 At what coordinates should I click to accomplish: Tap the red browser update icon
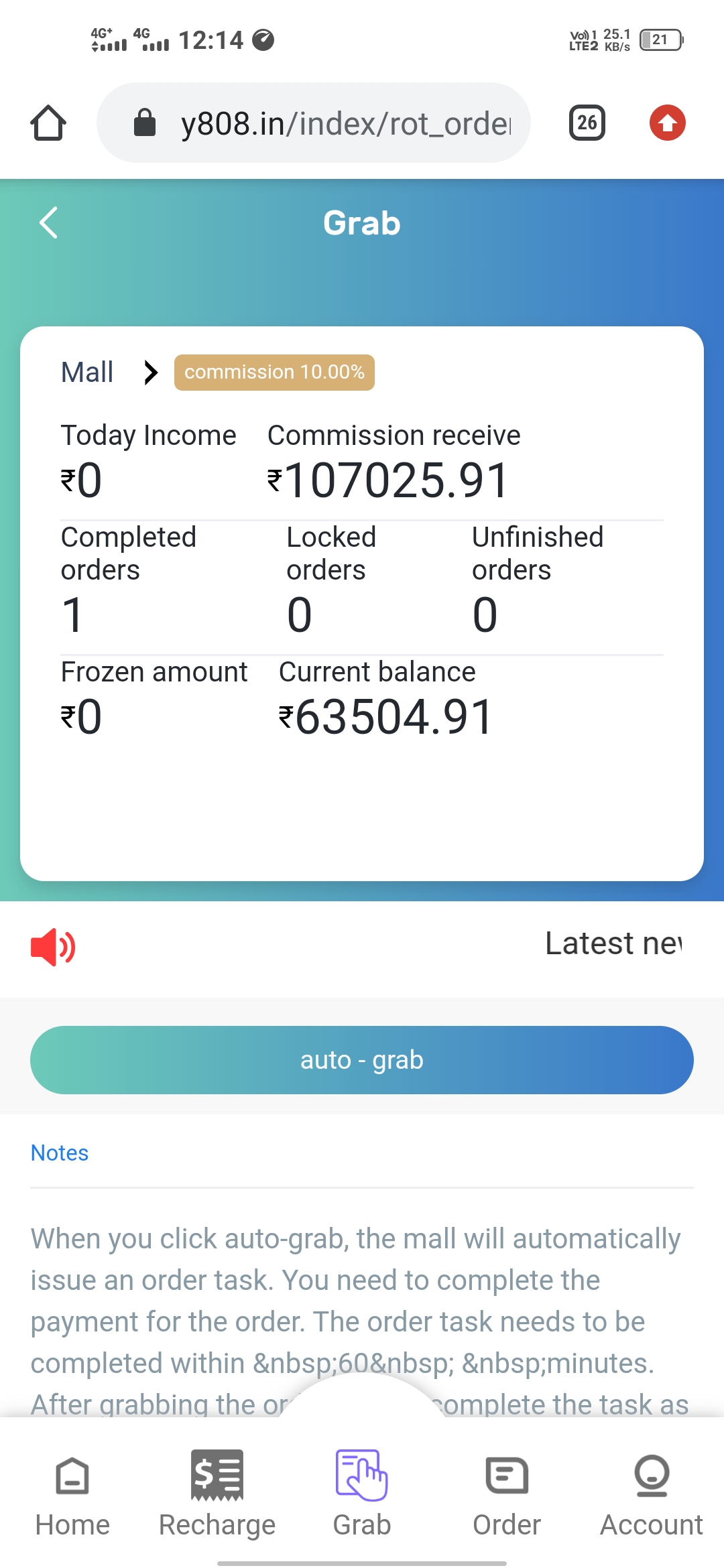[x=668, y=123]
